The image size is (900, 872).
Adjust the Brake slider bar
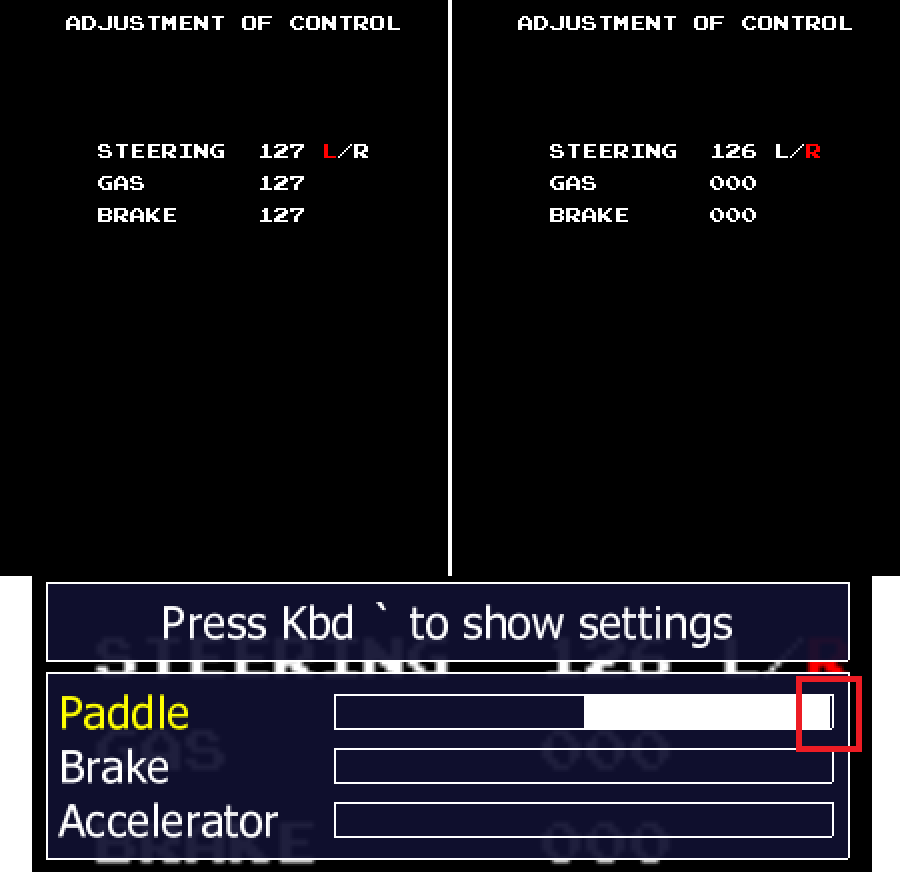583,766
